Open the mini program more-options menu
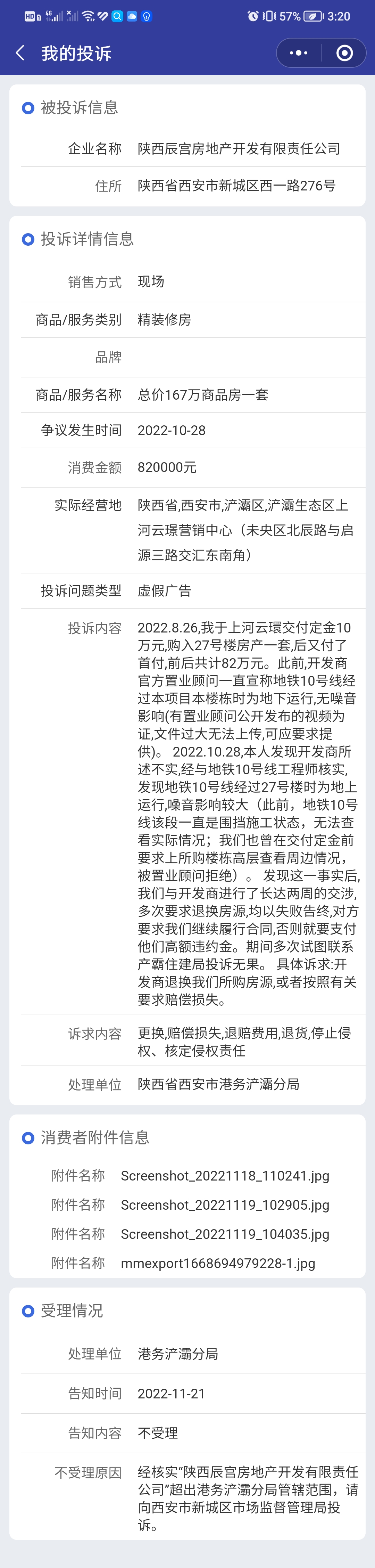The height and width of the screenshot is (1568, 375). (x=298, y=53)
